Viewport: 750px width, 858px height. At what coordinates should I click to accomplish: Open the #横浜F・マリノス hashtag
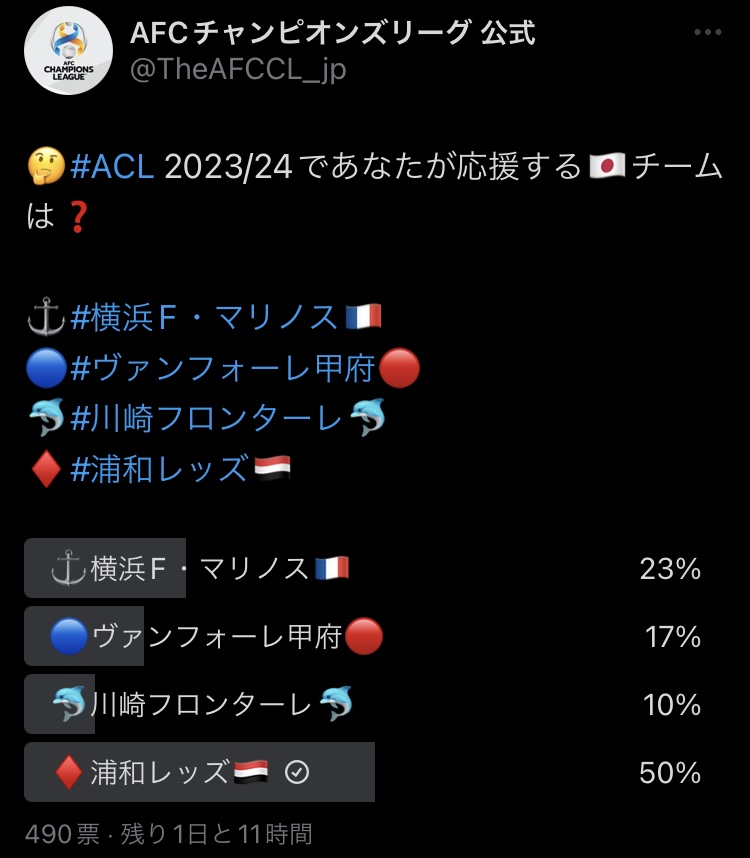[205, 318]
